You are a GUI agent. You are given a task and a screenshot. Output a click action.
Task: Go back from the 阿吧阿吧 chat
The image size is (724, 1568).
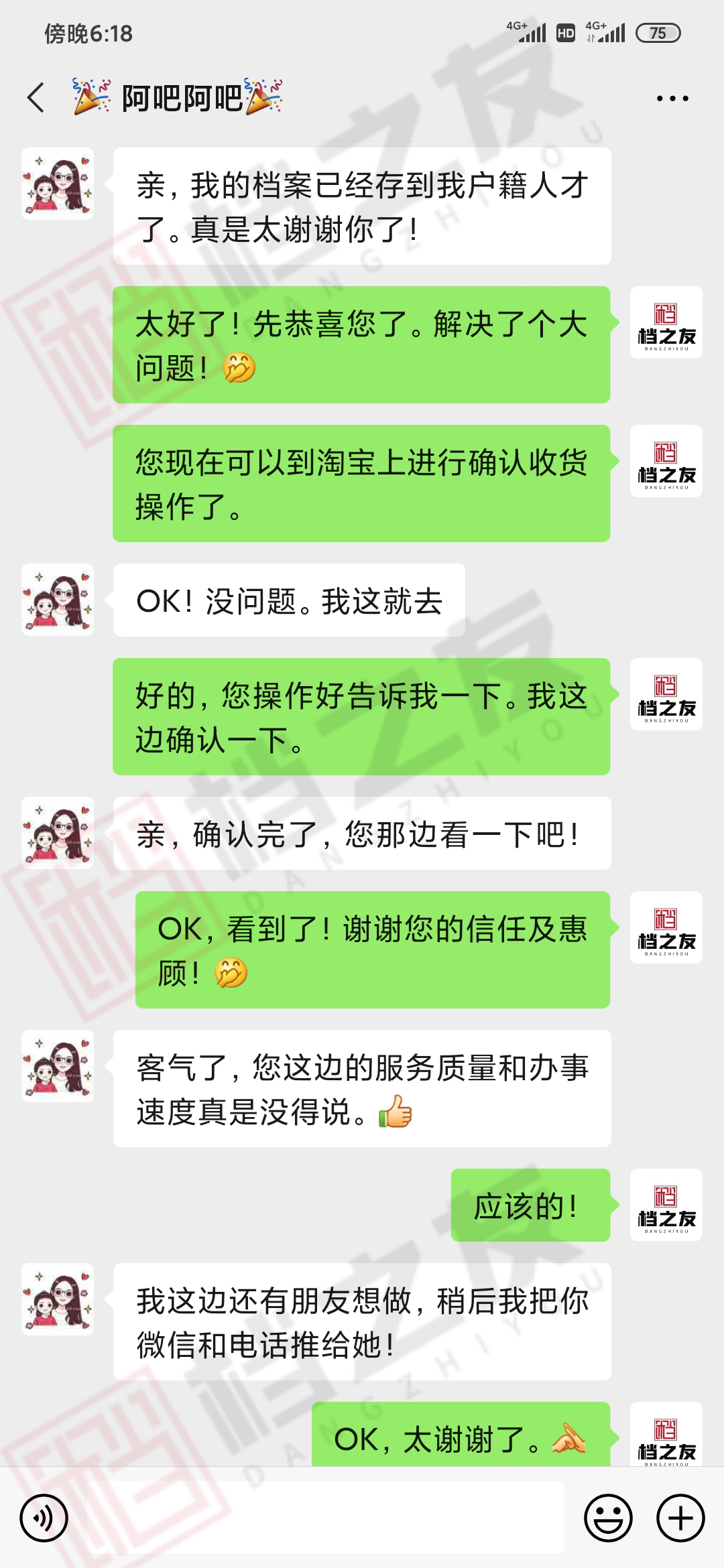point(36,98)
